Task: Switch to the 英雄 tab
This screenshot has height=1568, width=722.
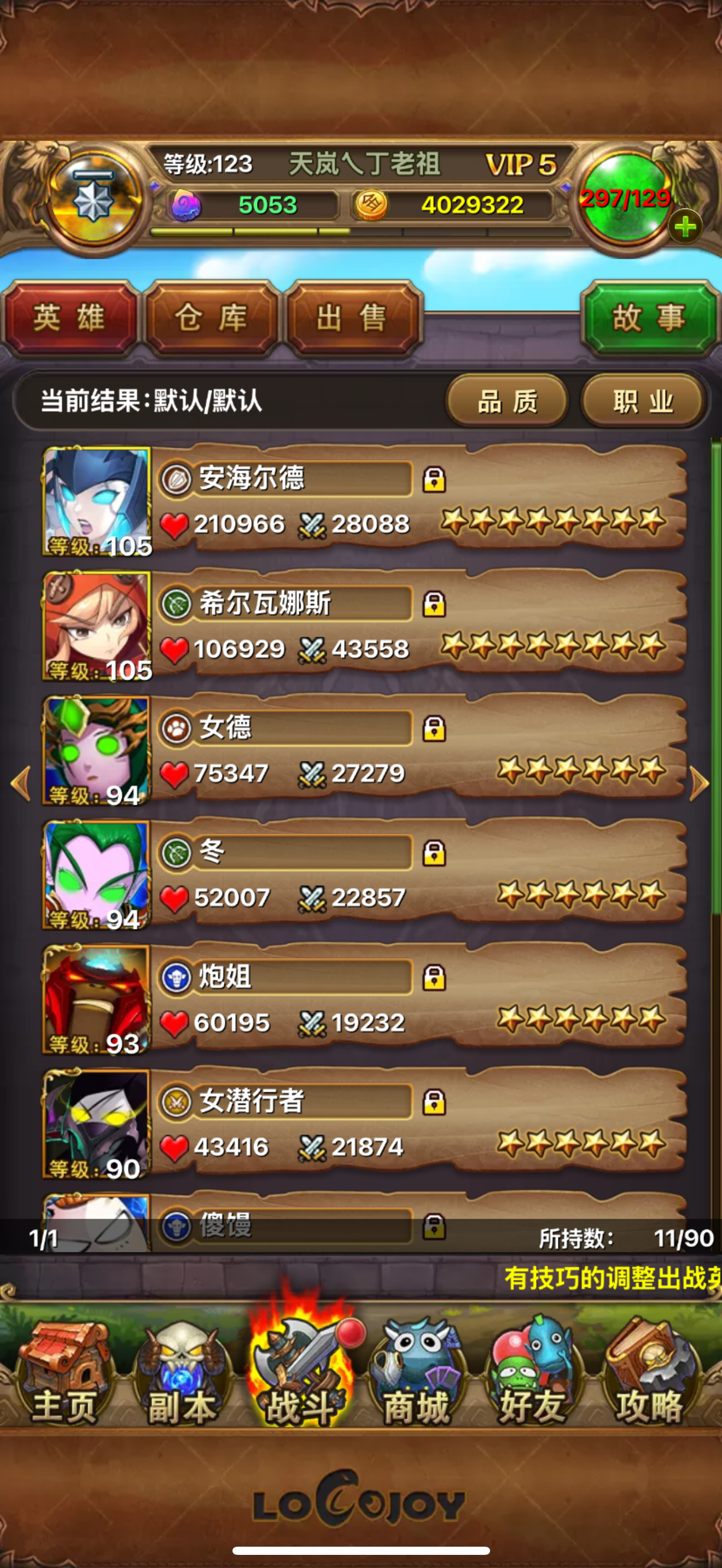Action: [x=69, y=318]
